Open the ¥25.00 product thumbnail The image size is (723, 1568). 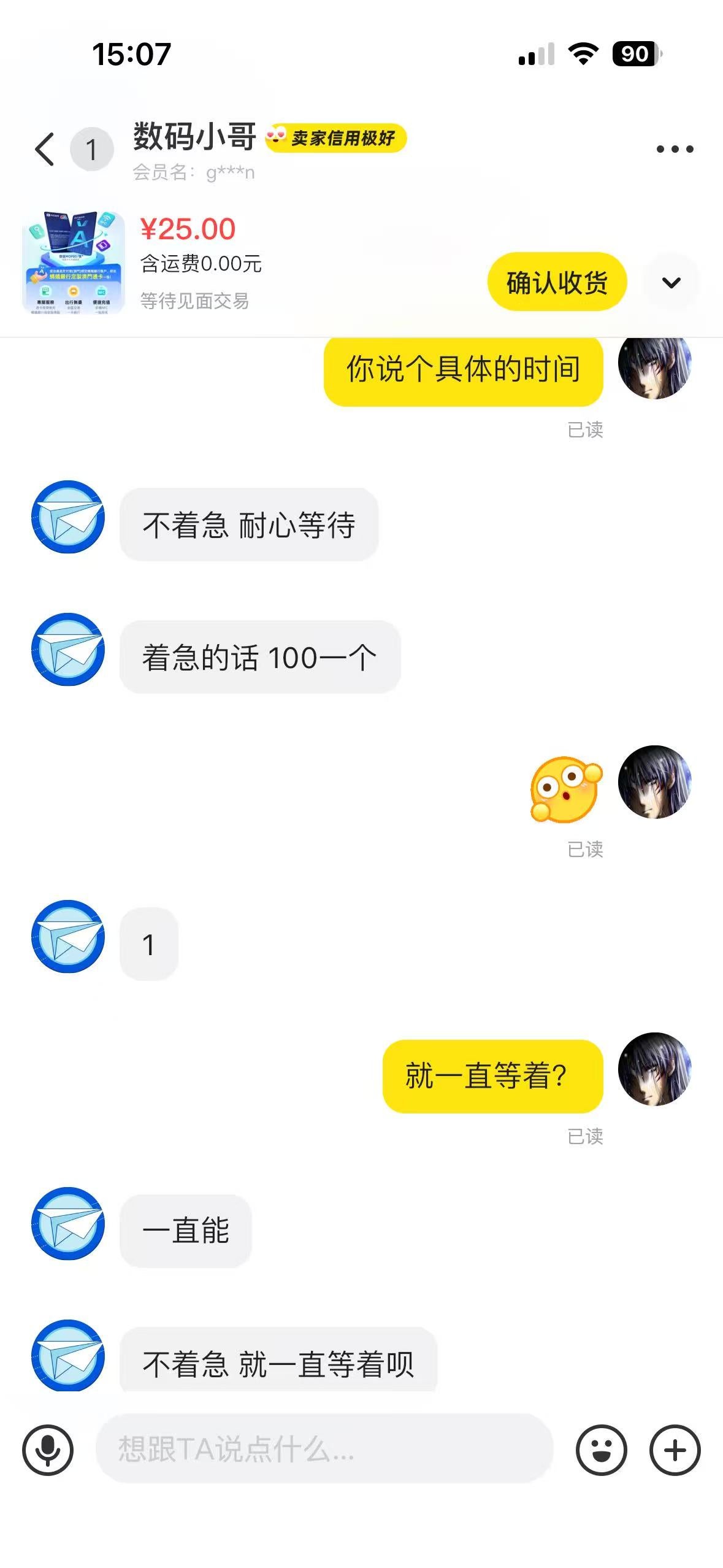coord(74,263)
